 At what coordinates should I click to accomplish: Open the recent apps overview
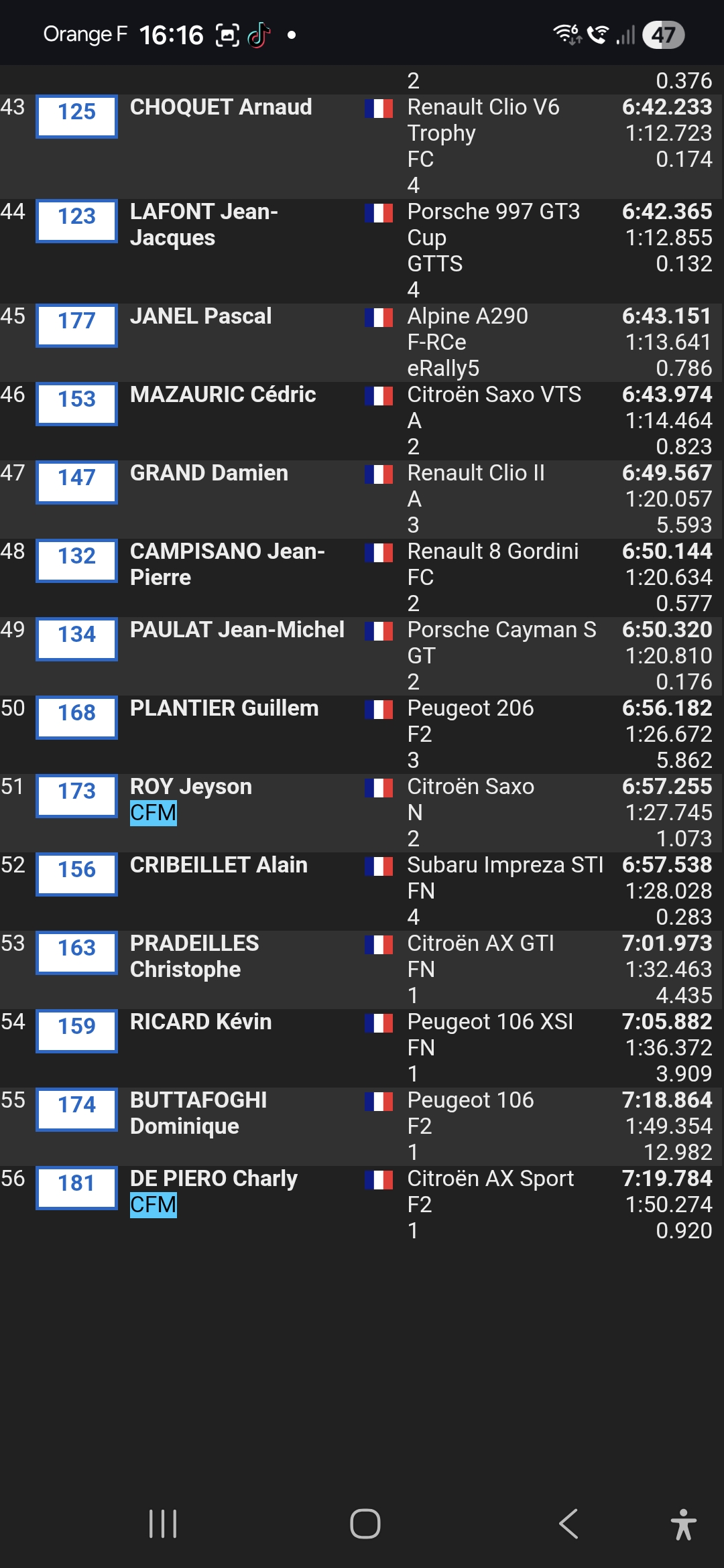163,1524
